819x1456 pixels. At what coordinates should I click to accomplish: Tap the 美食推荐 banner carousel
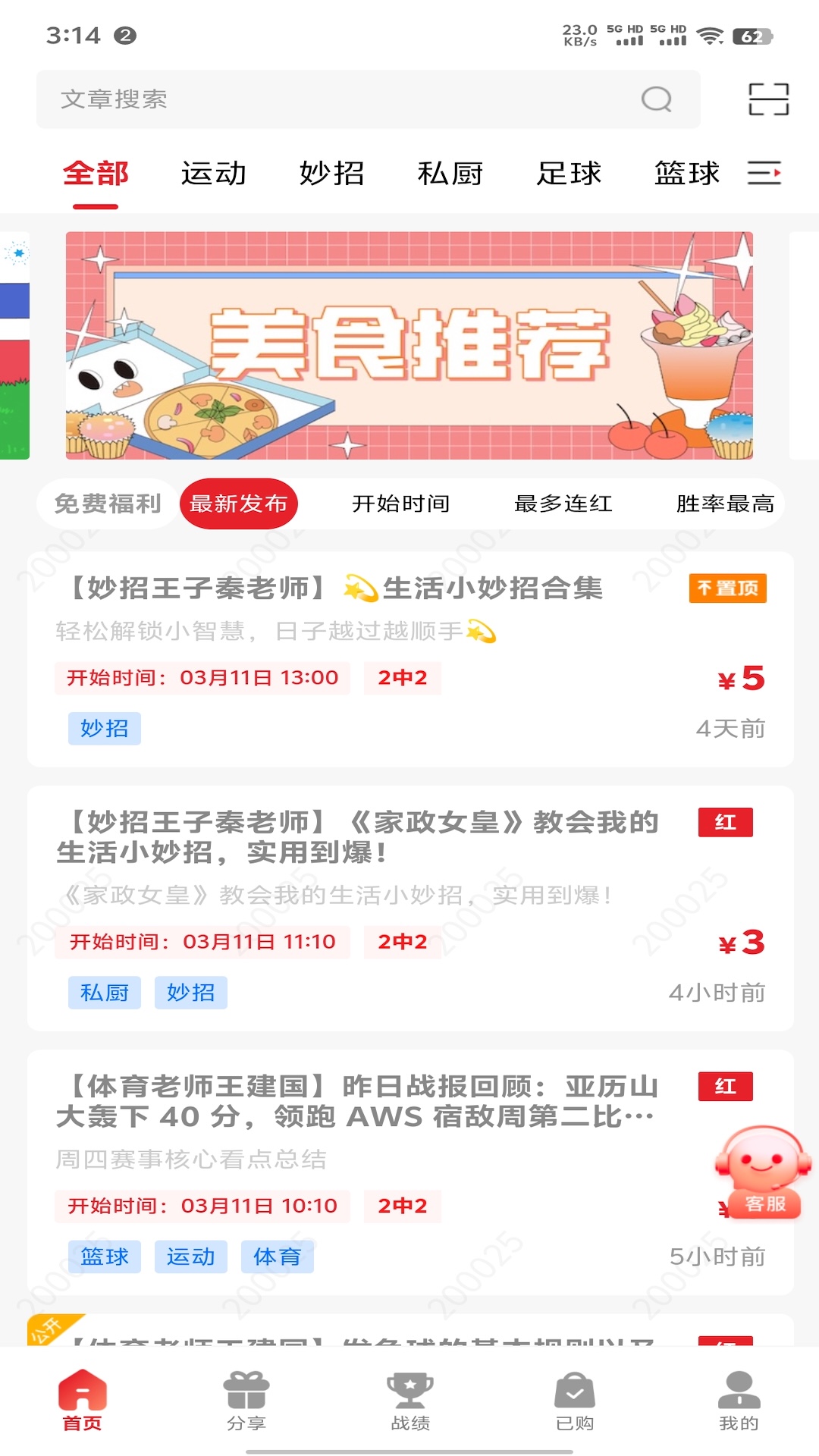408,346
